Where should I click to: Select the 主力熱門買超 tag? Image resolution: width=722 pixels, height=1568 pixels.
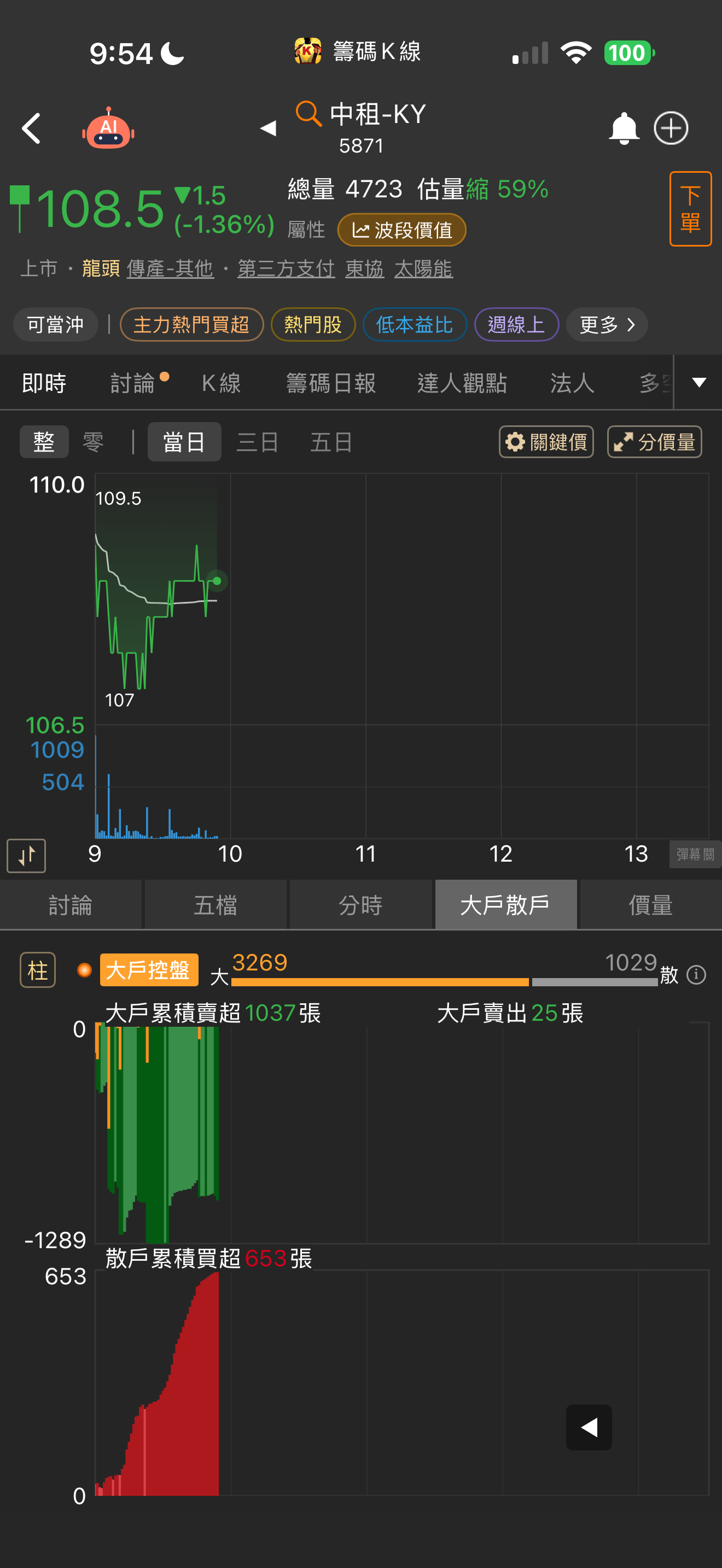(191, 324)
